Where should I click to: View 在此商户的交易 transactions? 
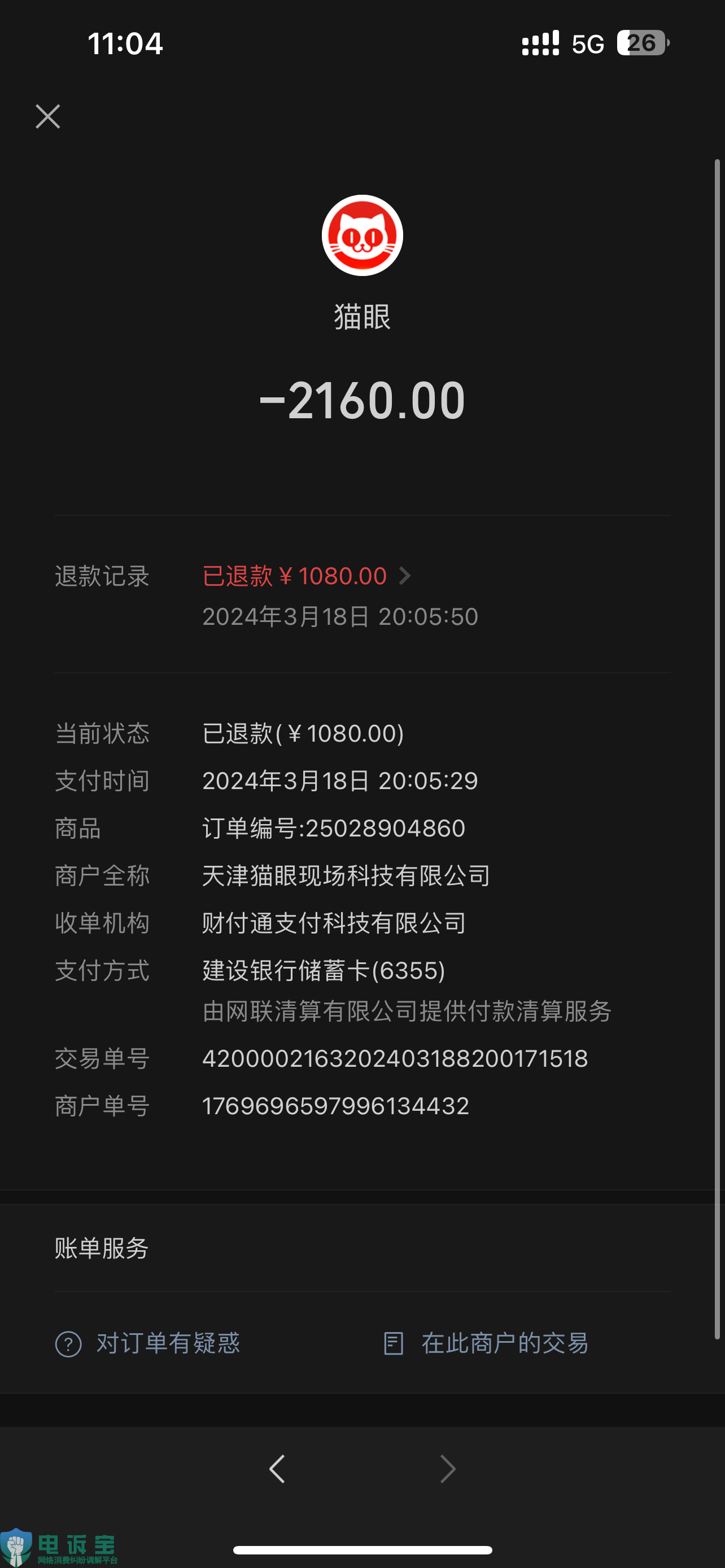tap(486, 1343)
